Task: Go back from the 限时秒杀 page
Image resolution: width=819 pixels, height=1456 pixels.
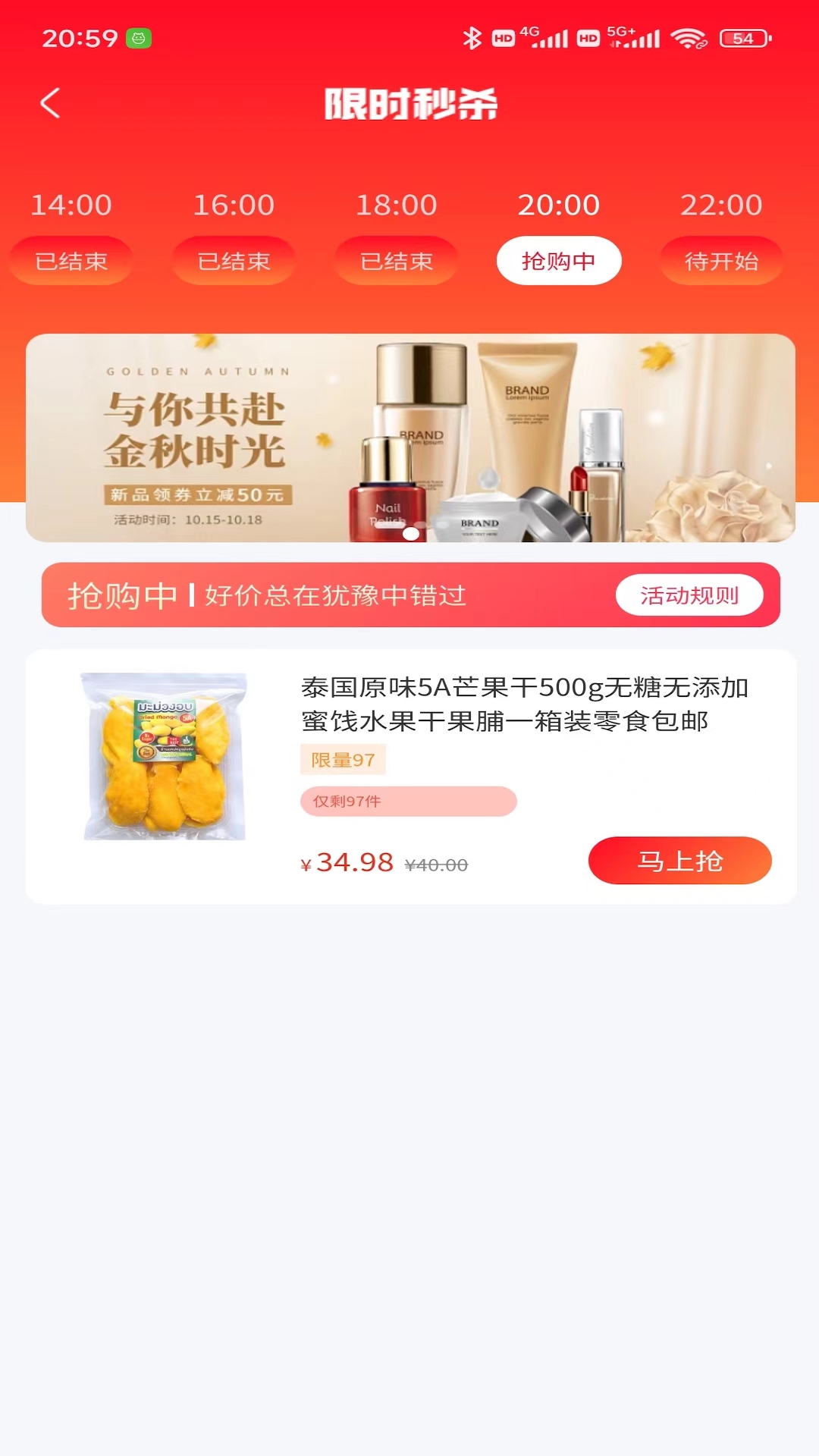Action: pos(50,103)
